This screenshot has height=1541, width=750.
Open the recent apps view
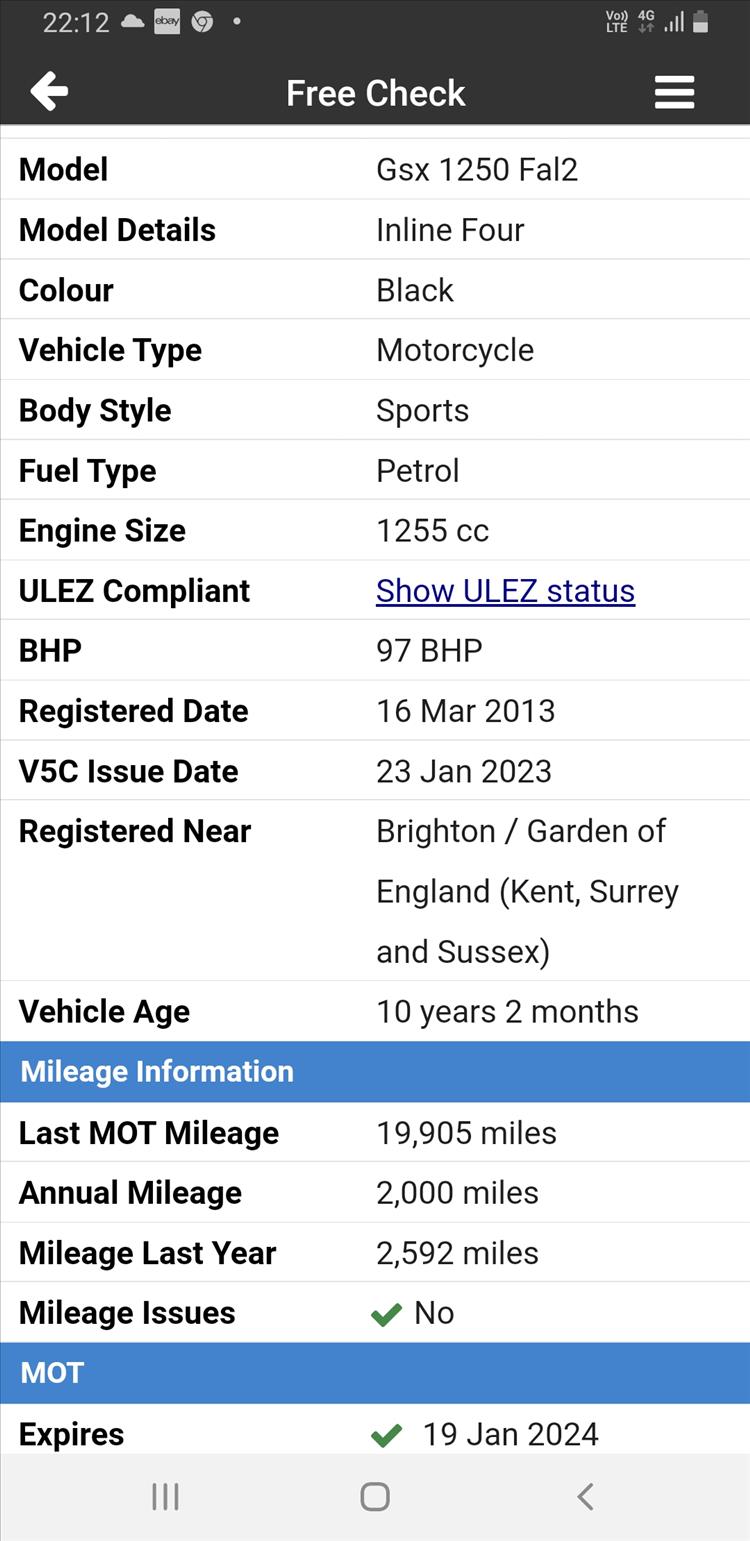(165, 1496)
